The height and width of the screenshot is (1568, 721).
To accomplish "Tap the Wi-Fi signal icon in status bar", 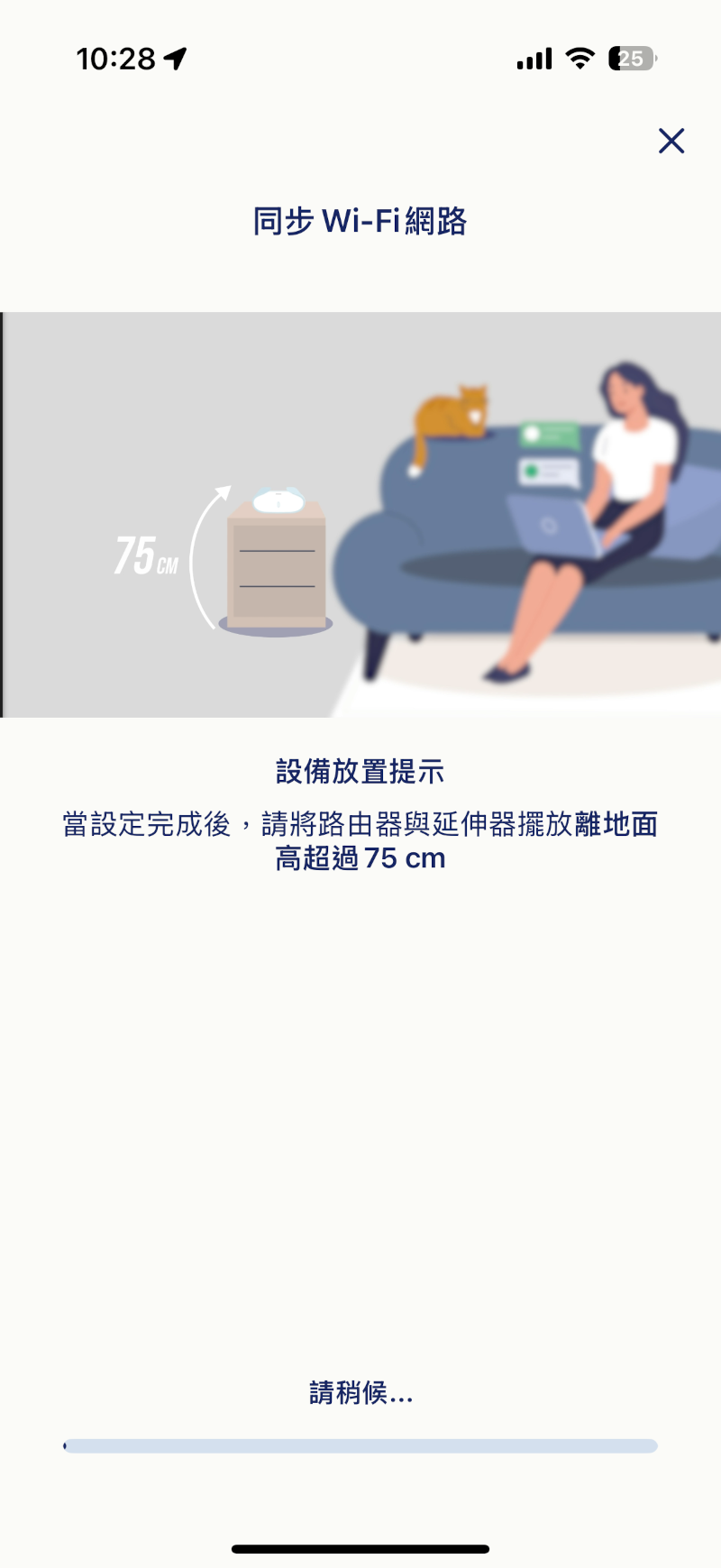I will coord(580,57).
